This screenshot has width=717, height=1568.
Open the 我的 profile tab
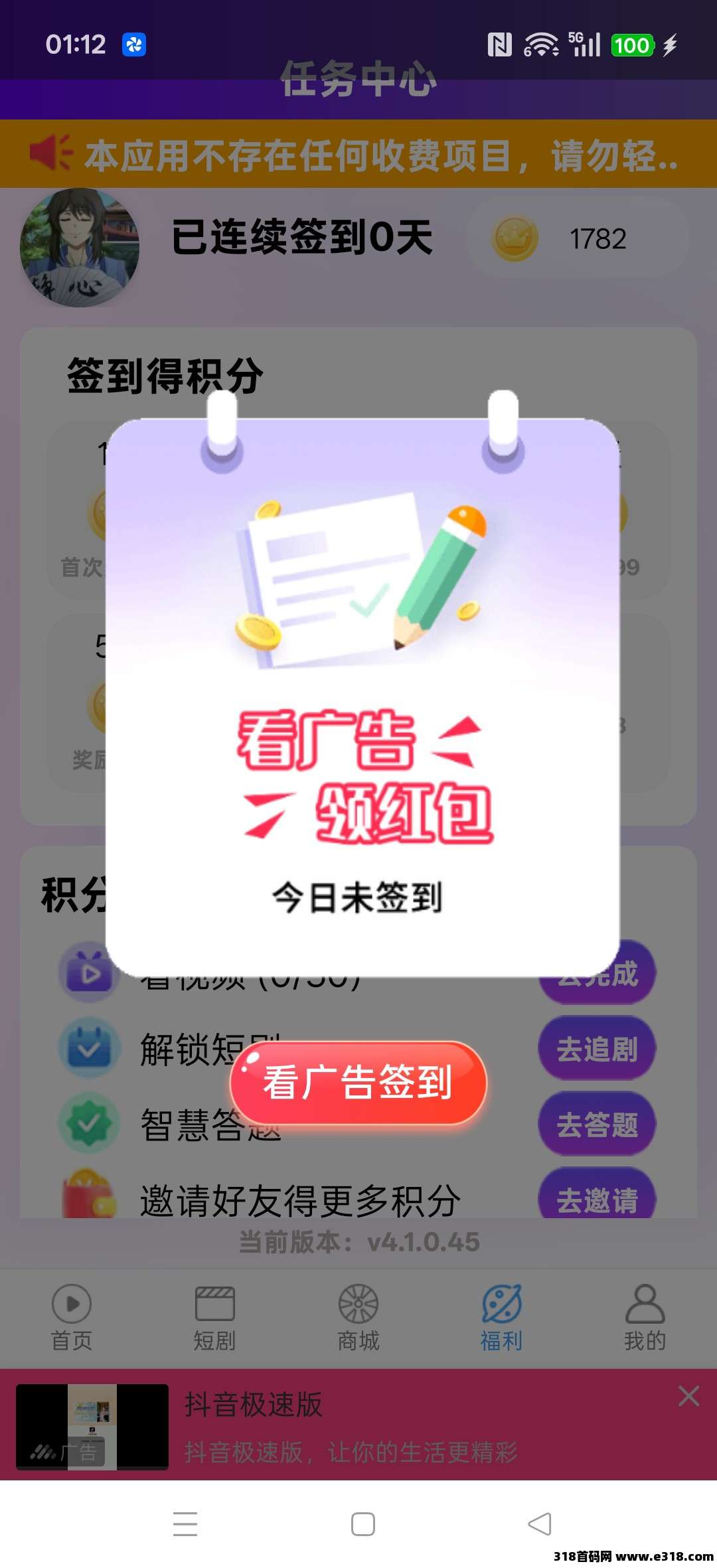[x=645, y=1317]
